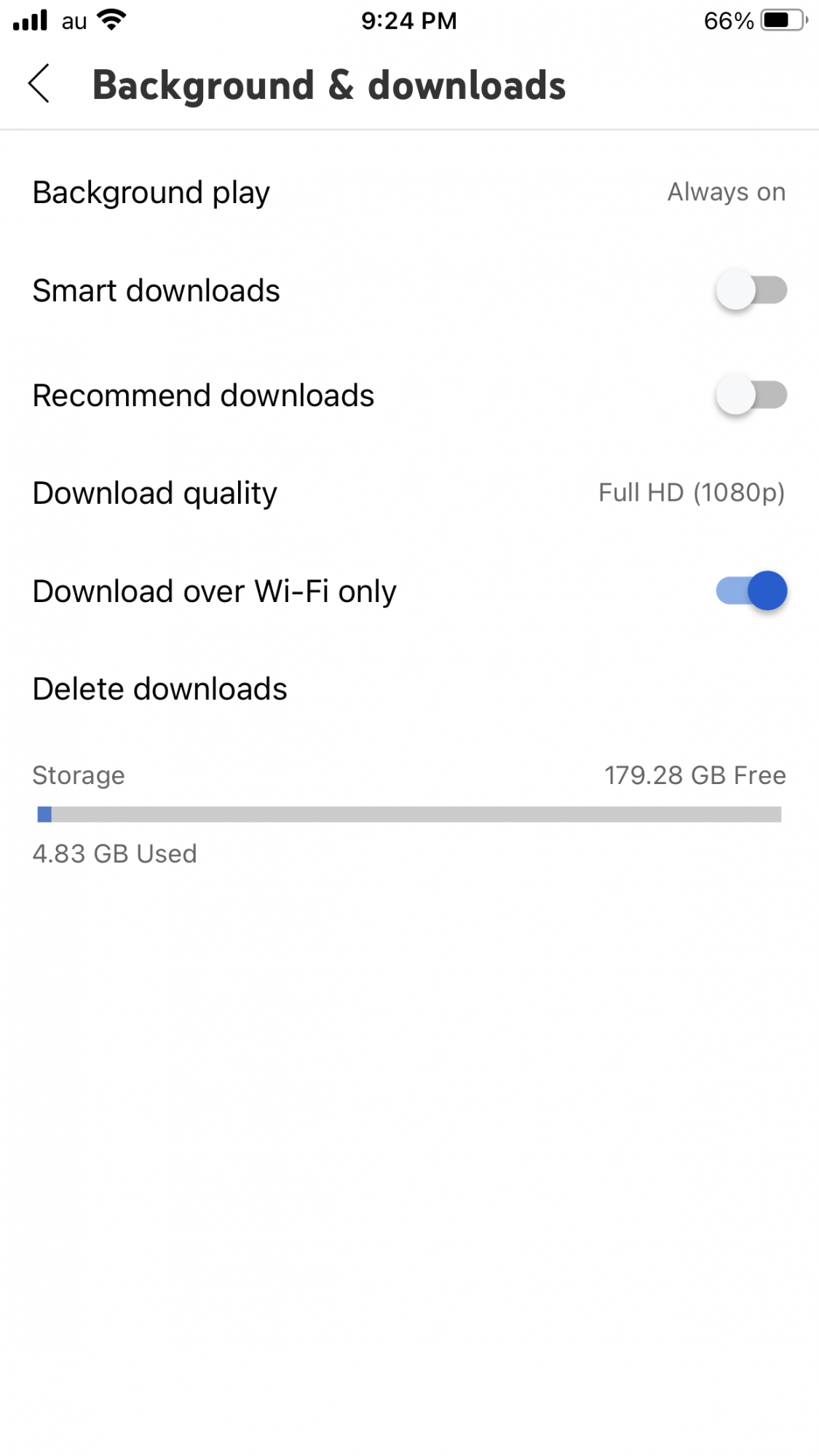Enable Smart downloads switch
The height and width of the screenshot is (1456, 819).
pos(751,290)
